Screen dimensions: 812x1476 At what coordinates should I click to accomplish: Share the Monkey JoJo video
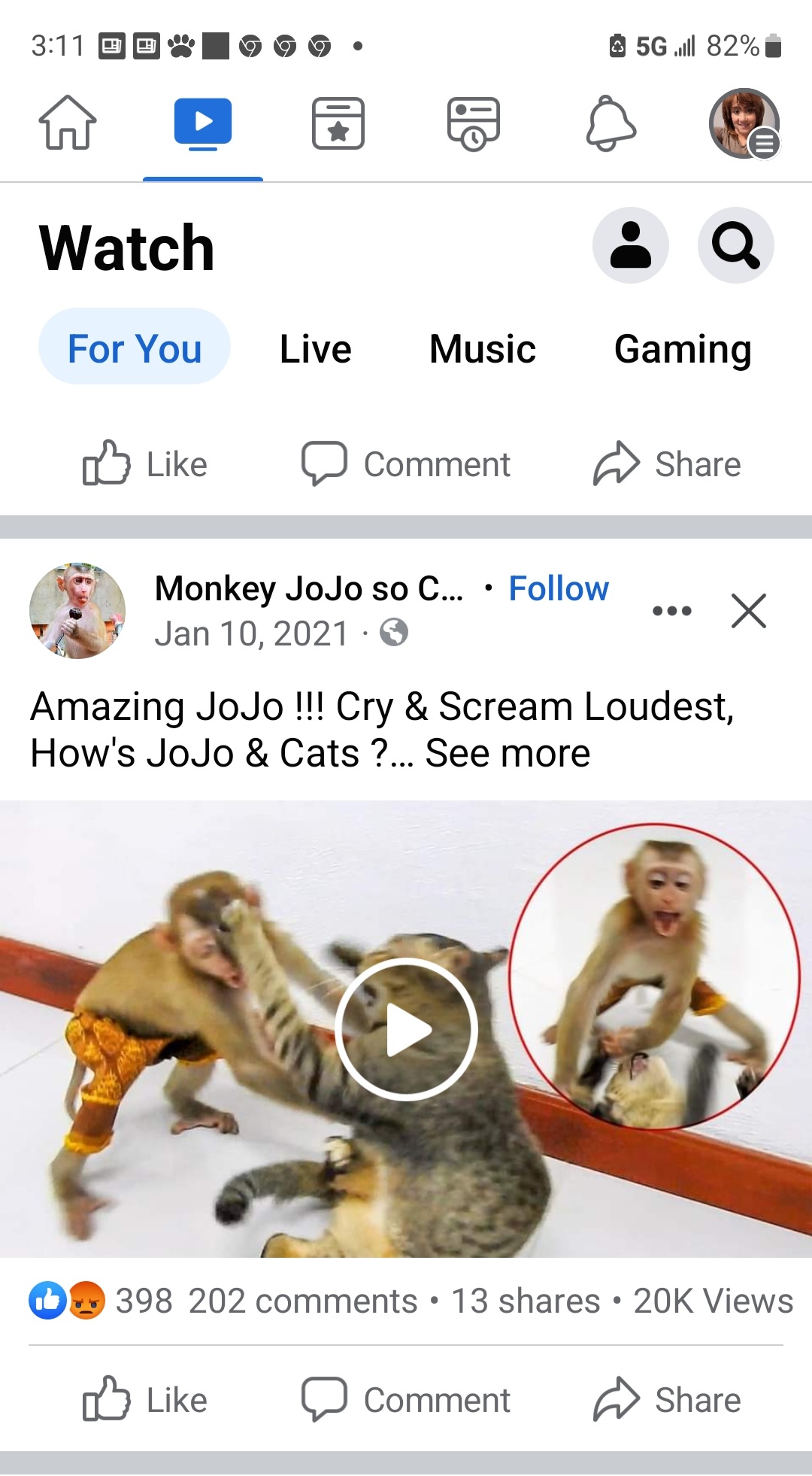667,1400
